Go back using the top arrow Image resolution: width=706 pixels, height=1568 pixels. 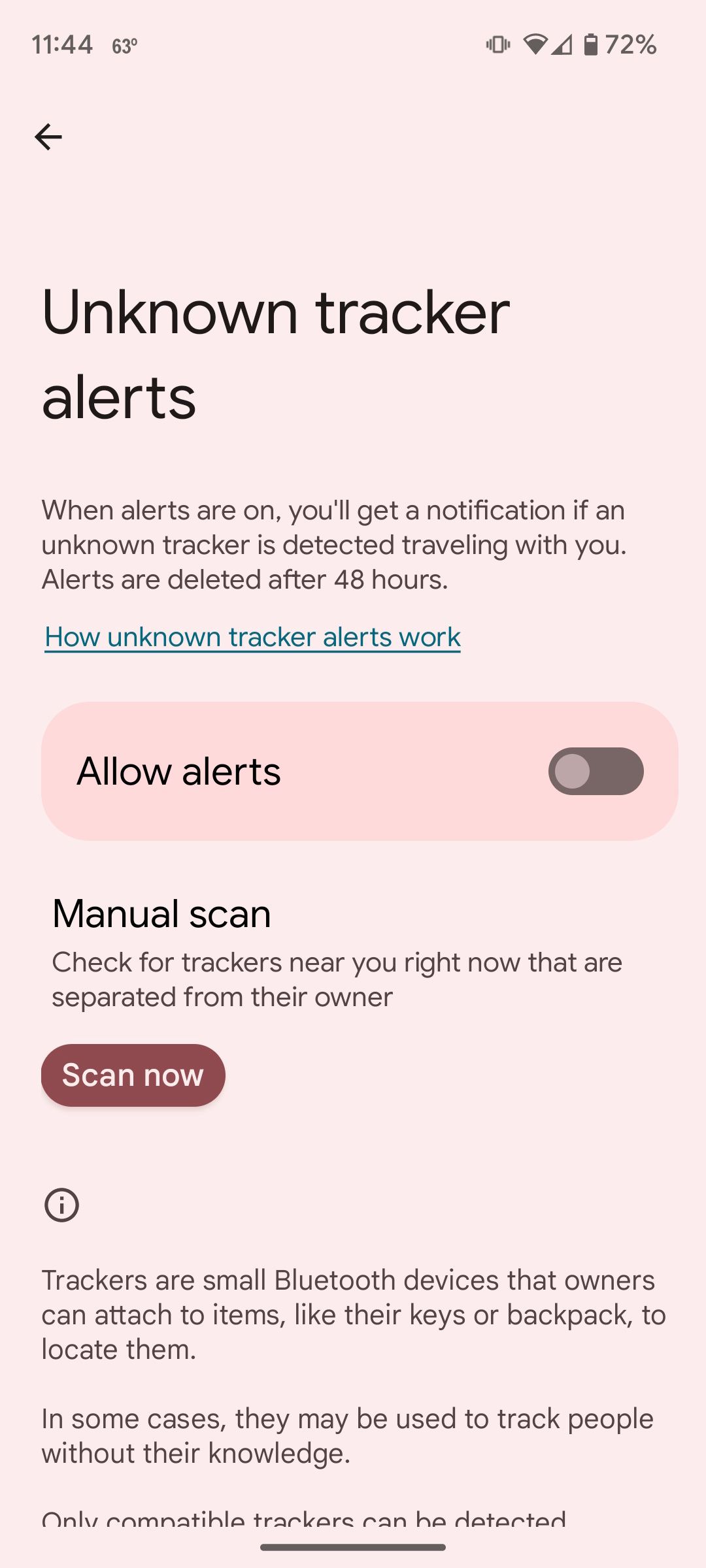48,137
